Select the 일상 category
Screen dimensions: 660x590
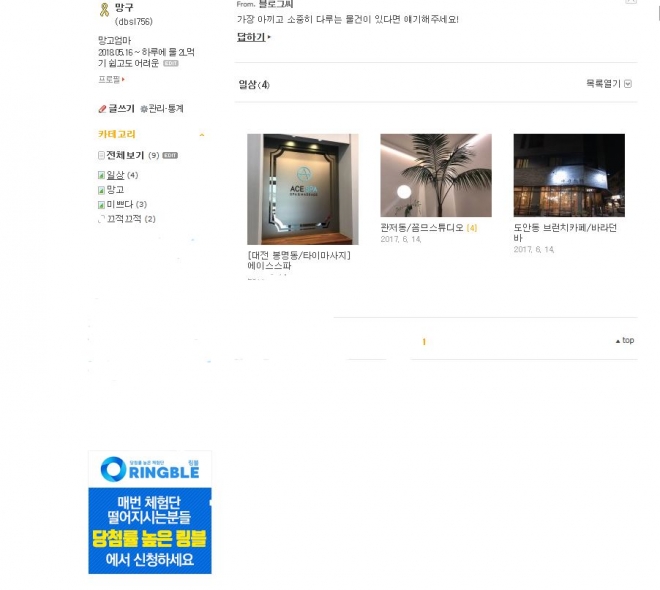click(115, 175)
